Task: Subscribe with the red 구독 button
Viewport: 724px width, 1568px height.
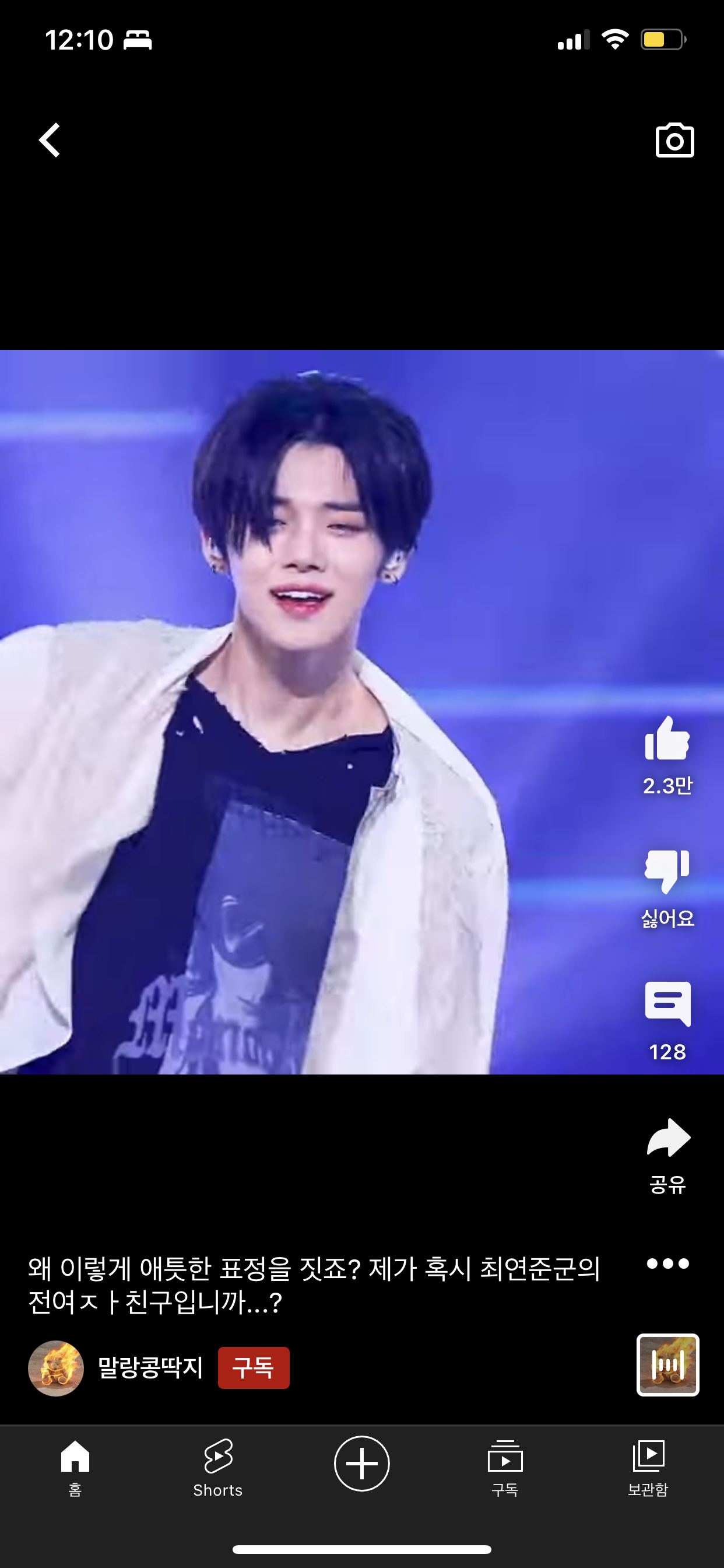Action: 254,1368
